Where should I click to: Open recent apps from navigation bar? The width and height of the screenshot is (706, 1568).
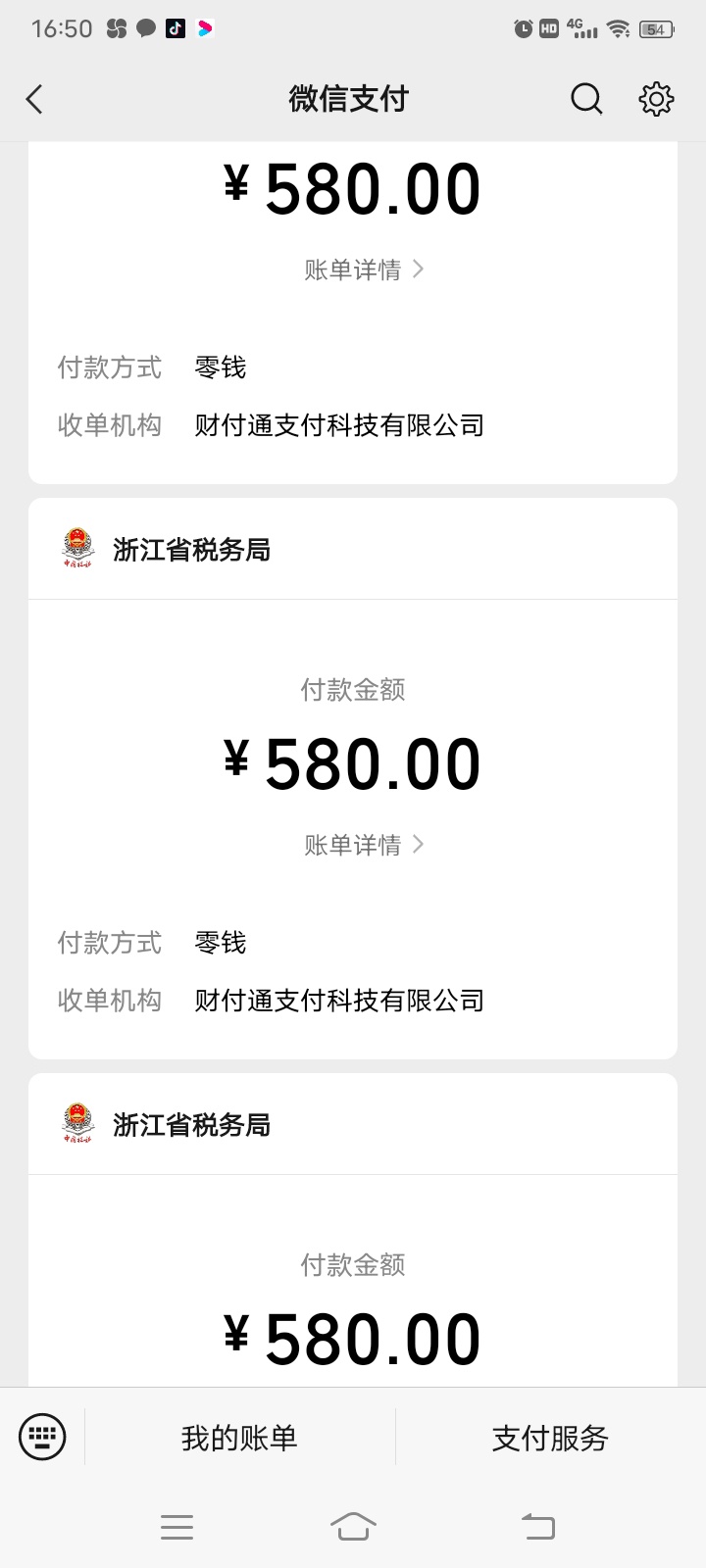176,1526
